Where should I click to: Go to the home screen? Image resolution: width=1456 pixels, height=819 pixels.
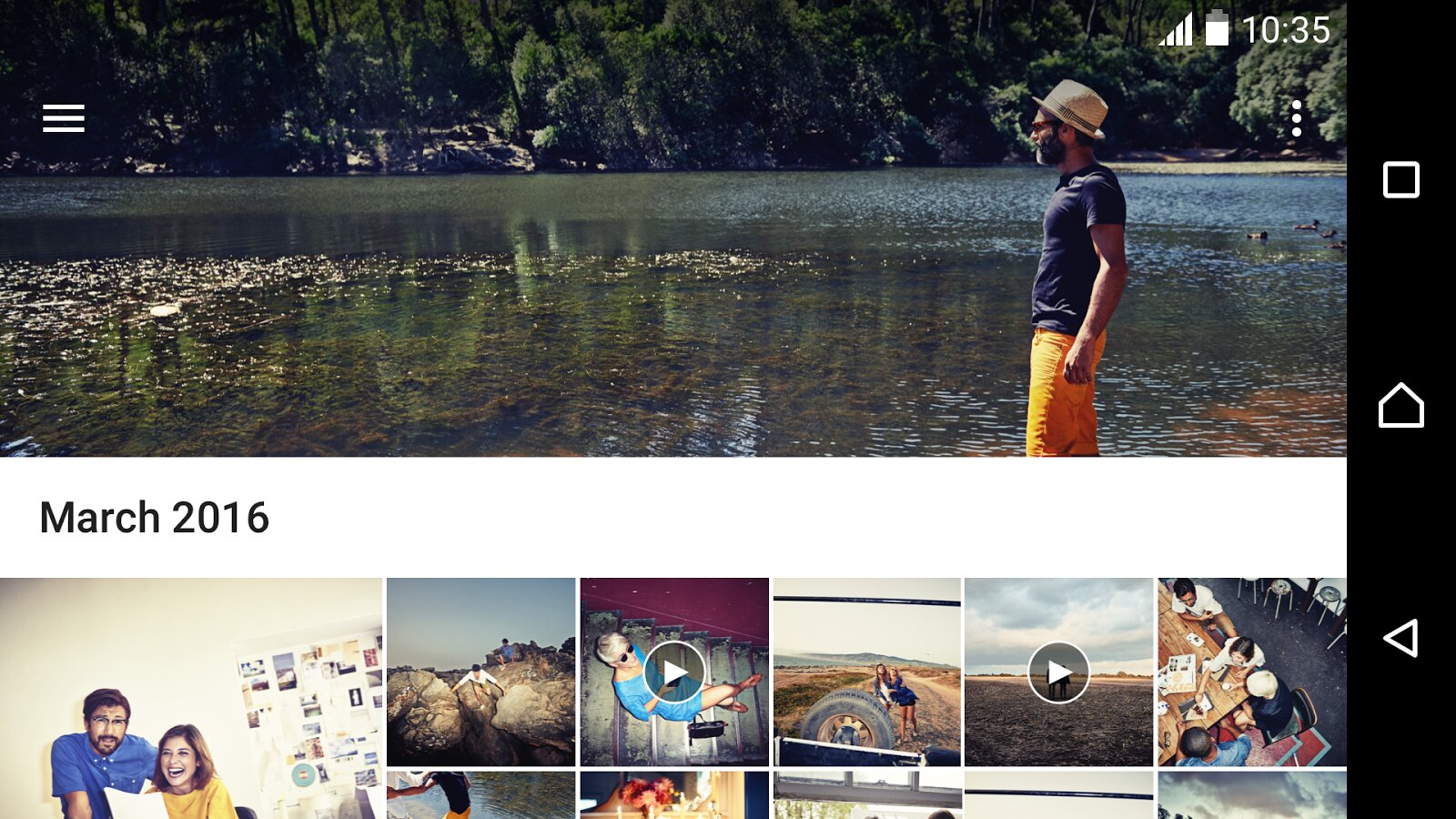[1401, 406]
